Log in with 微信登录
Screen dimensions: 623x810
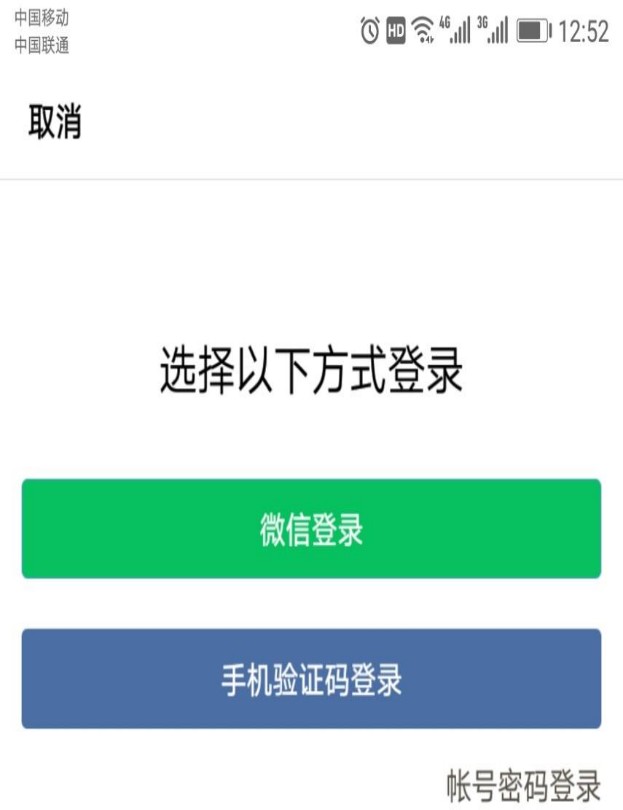click(x=311, y=529)
